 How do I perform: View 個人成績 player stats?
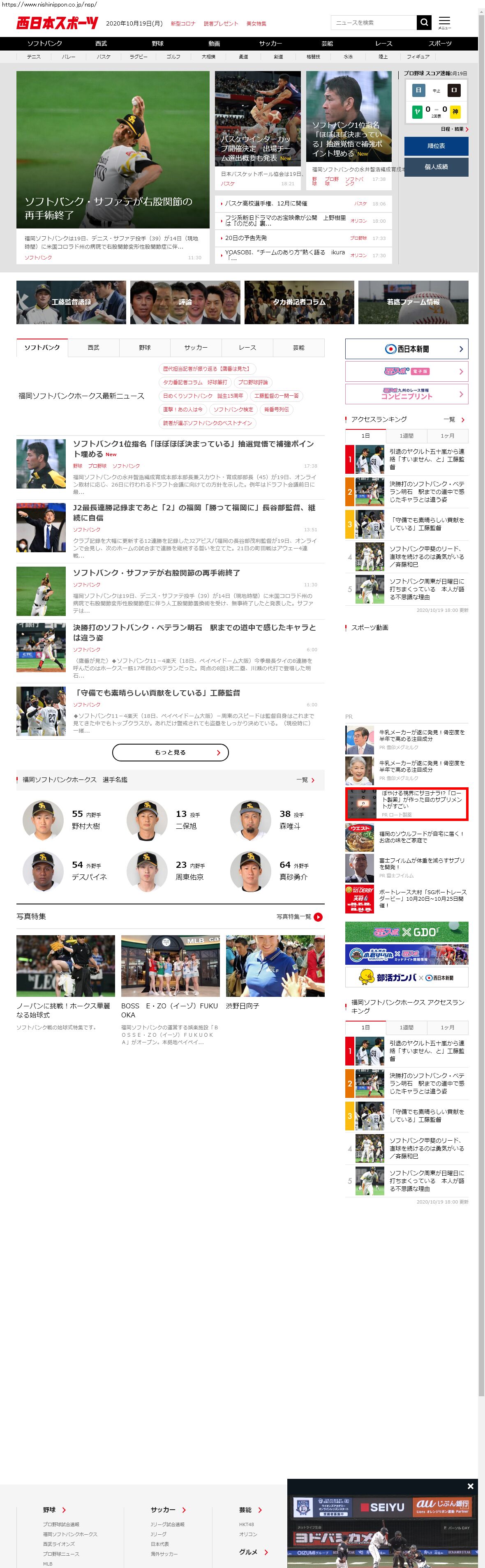[436, 167]
